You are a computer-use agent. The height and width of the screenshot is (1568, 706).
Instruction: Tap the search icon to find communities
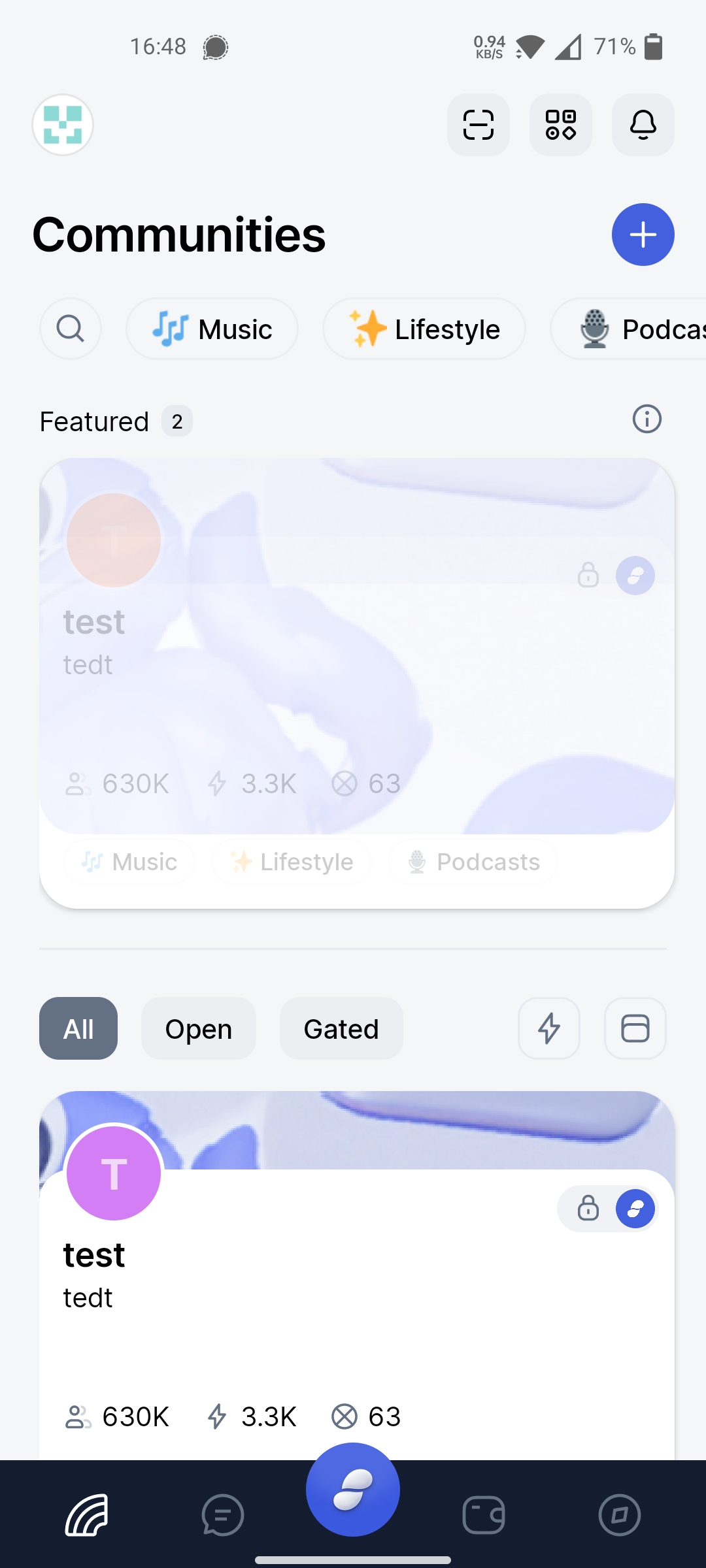pyautogui.click(x=70, y=329)
